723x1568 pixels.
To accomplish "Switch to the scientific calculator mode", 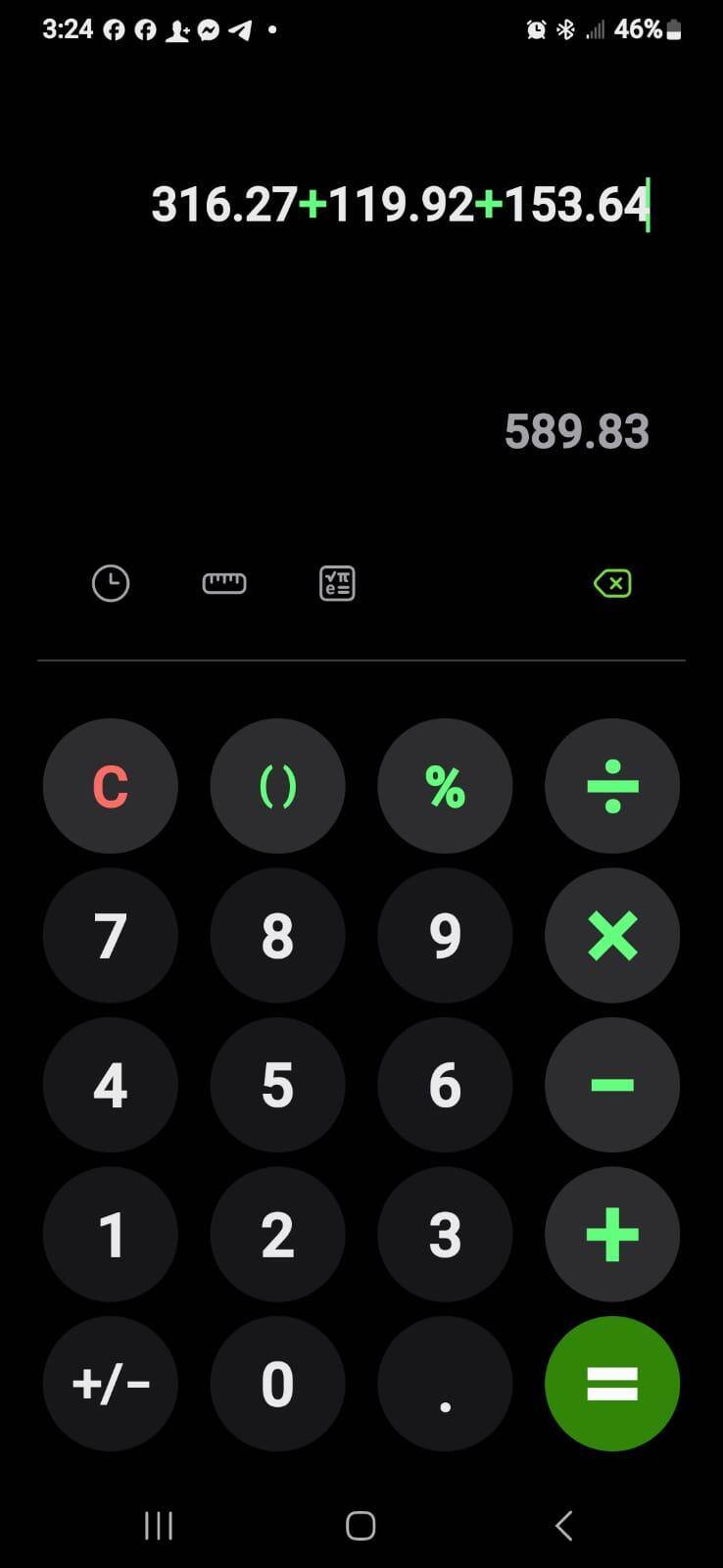I will coord(337,584).
